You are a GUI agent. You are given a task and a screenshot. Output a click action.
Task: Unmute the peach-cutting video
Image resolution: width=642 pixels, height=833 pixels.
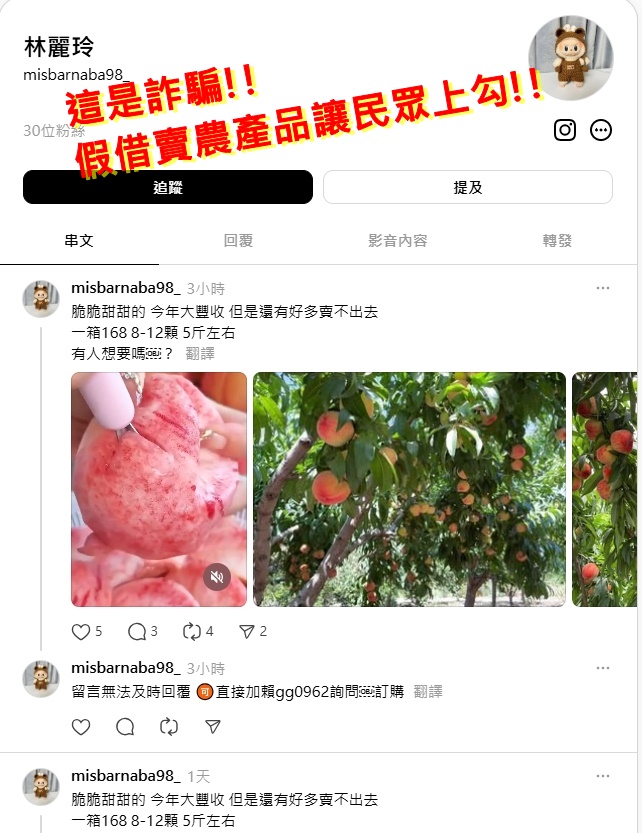217,576
